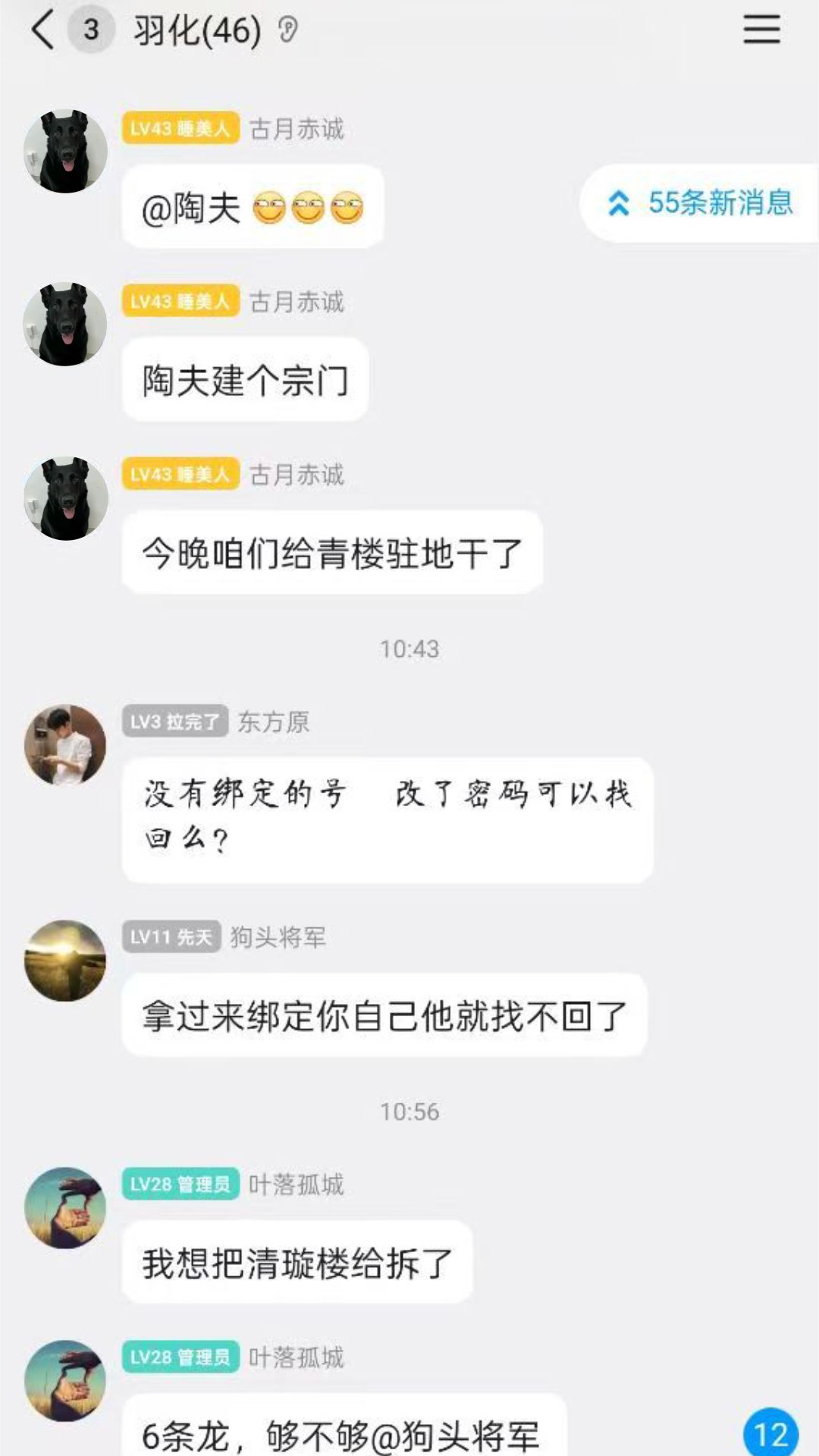
Task: Tap the blue 12 unread badge
Action: [x=770, y=1433]
